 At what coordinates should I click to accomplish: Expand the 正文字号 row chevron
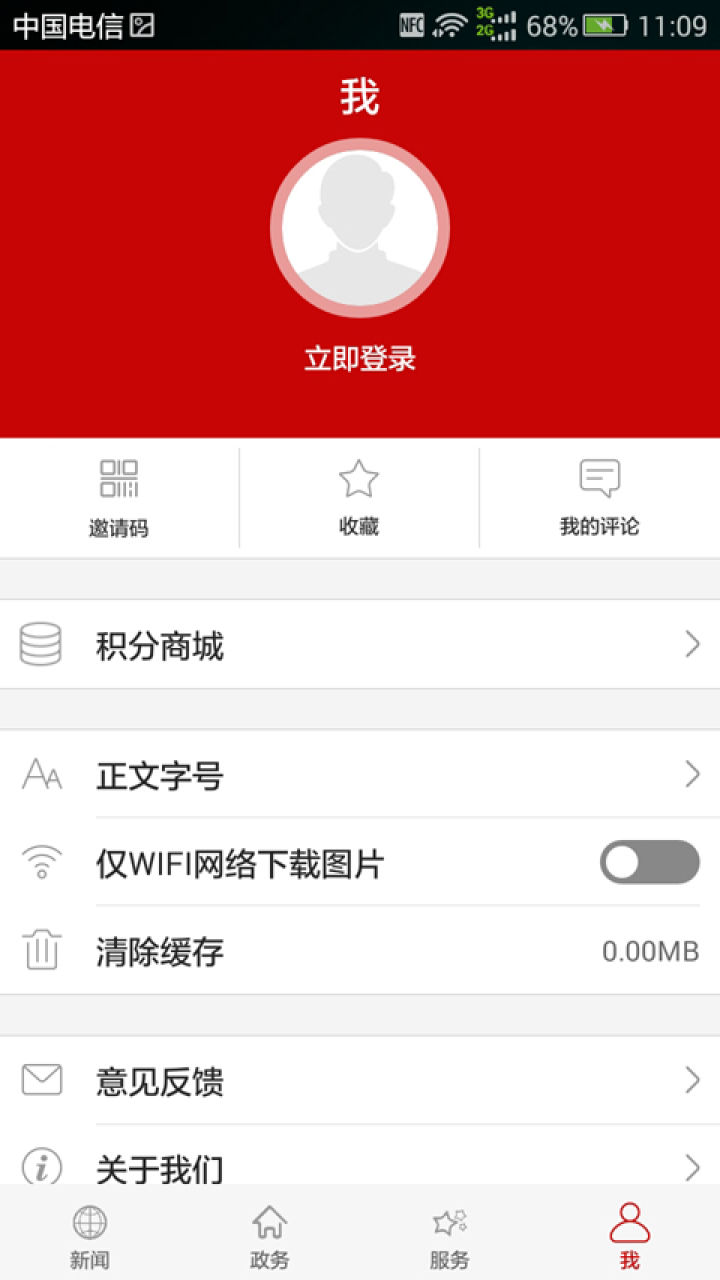pyautogui.click(x=693, y=775)
